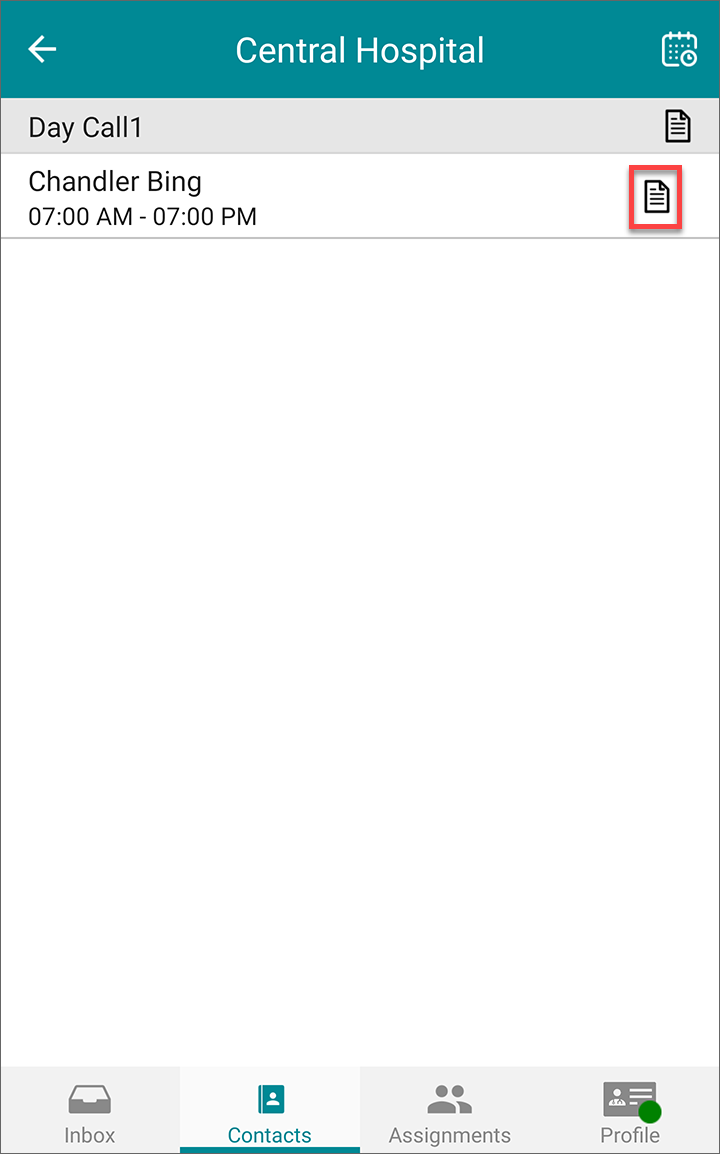View Chandler Bing's notes icon

tap(657, 197)
